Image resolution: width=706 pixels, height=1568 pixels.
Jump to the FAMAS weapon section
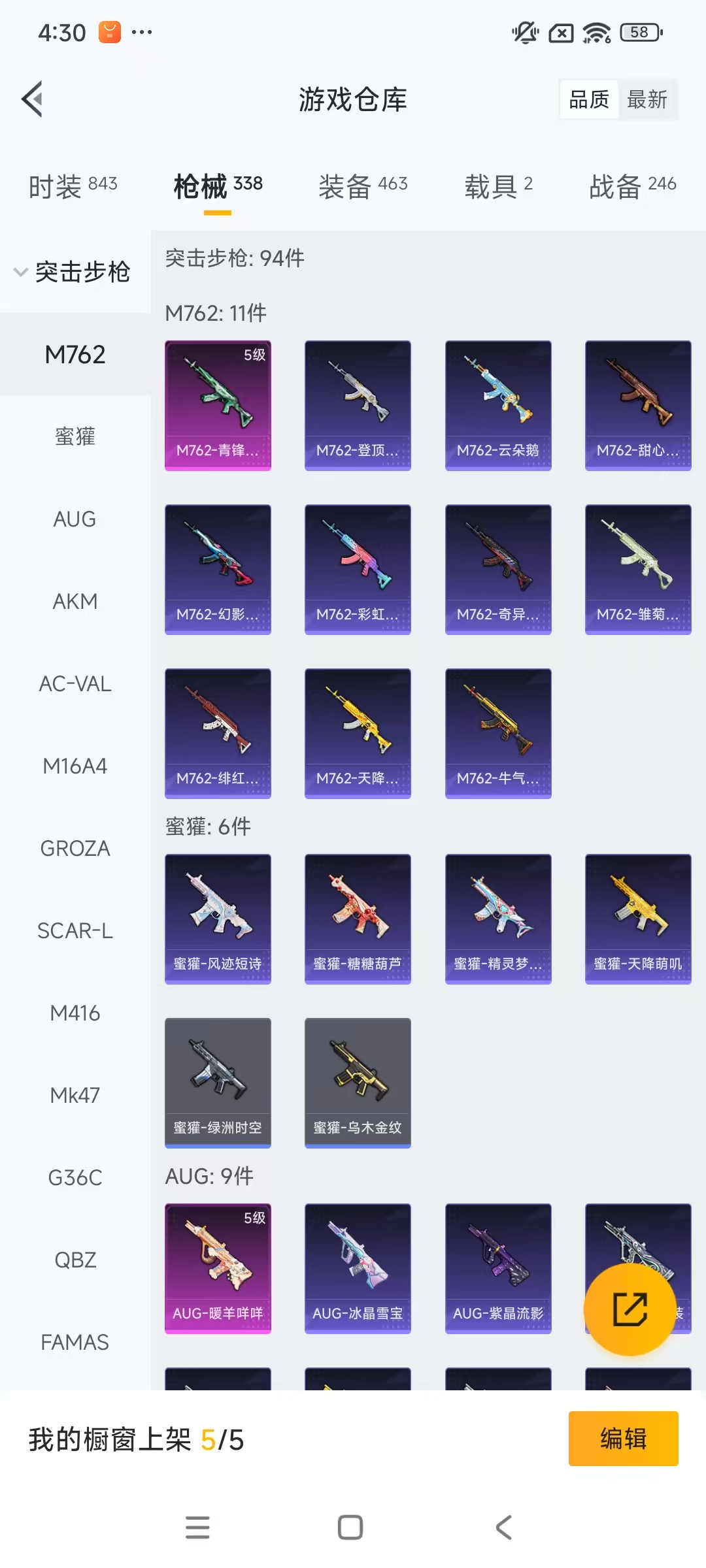tap(75, 1342)
